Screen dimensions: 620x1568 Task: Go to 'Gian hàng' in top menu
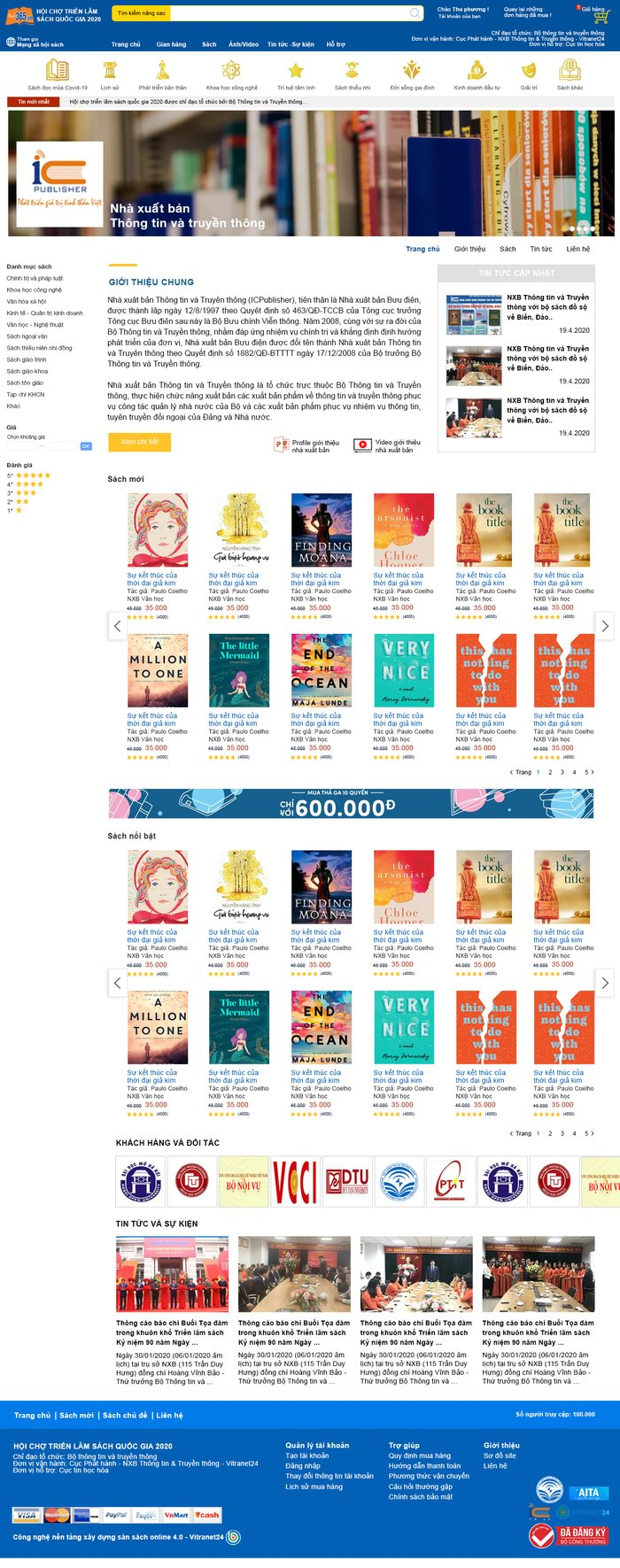tap(171, 44)
